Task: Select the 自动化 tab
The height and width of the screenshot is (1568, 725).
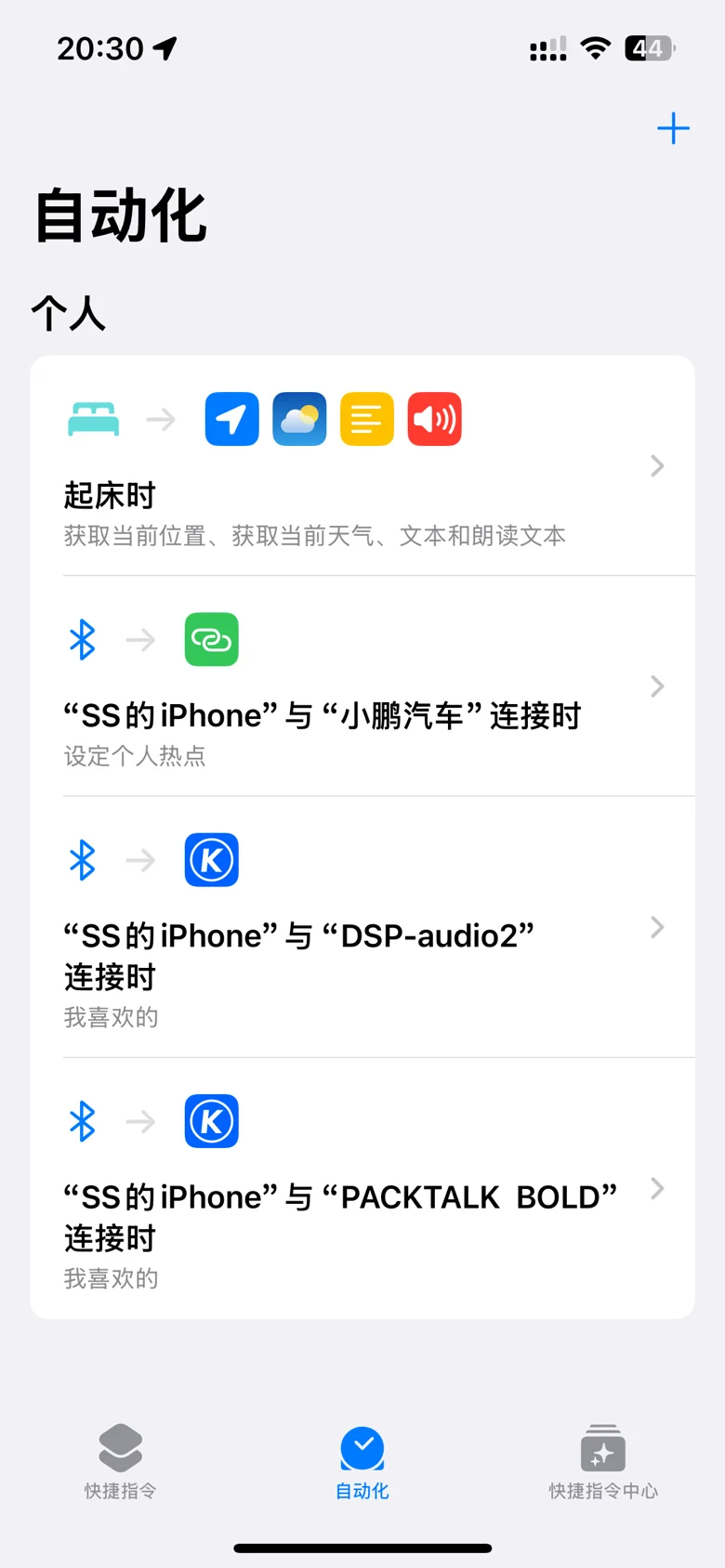Action: pos(362,1460)
